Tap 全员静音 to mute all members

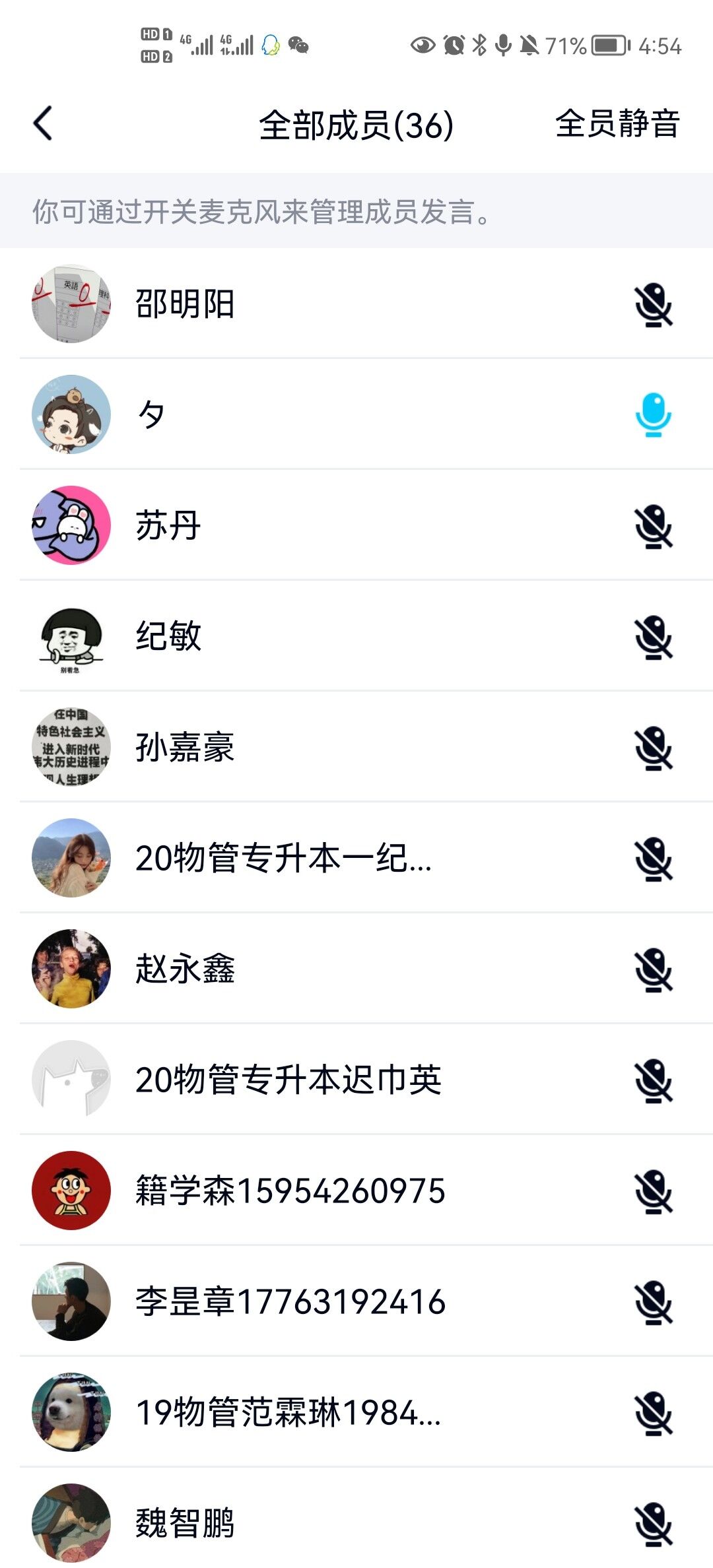tap(617, 123)
